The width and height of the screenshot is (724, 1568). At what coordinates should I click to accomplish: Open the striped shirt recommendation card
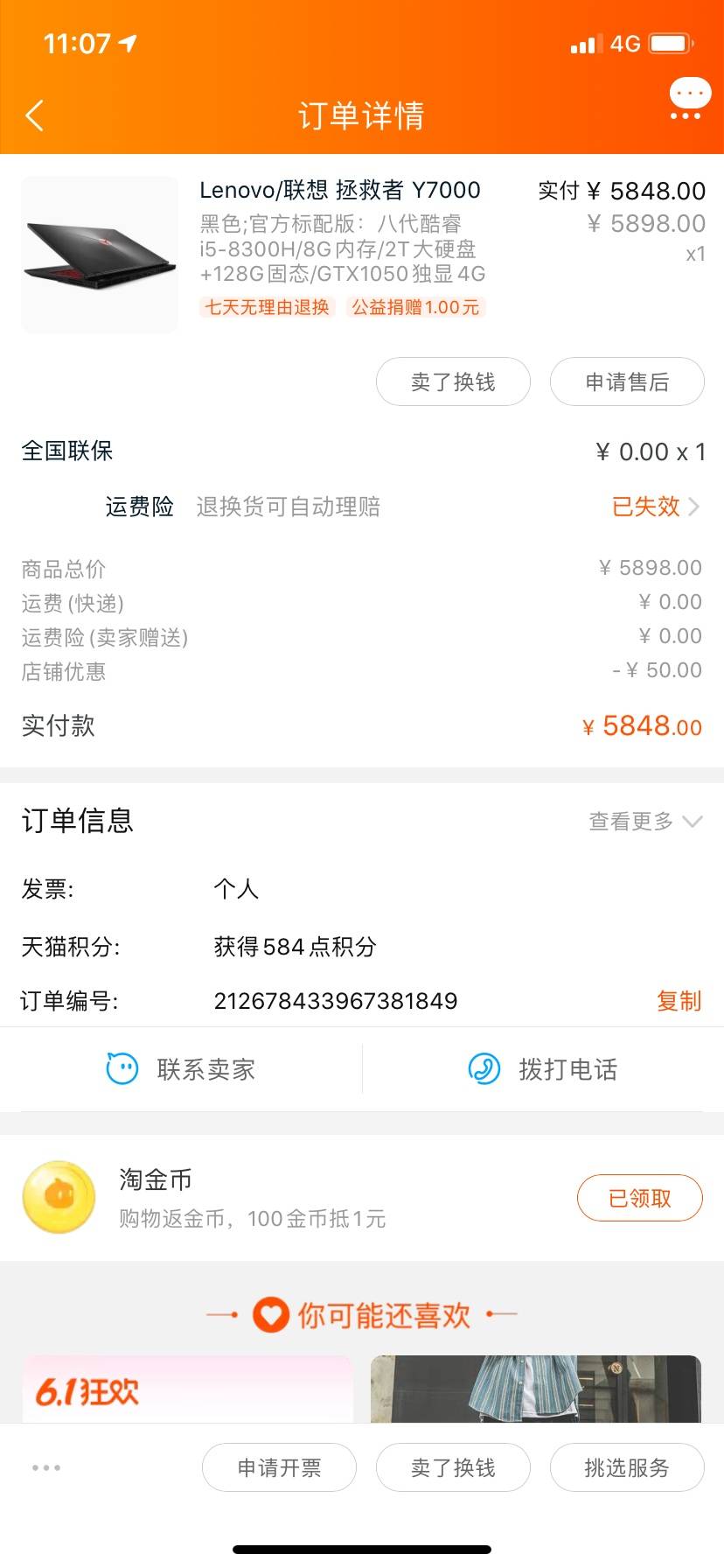click(536, 1389)
